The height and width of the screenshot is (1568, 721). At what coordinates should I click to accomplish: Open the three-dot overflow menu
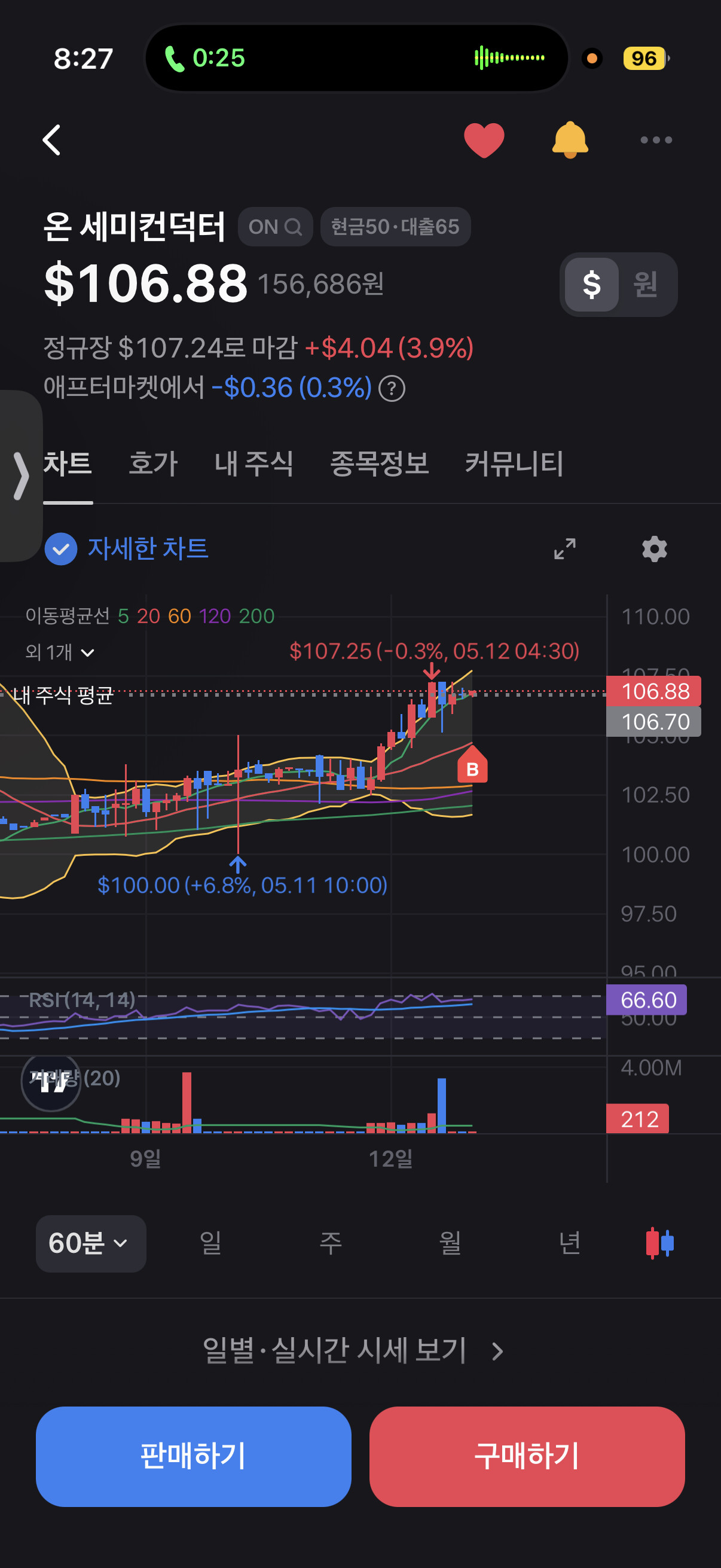tap(656, 140)
